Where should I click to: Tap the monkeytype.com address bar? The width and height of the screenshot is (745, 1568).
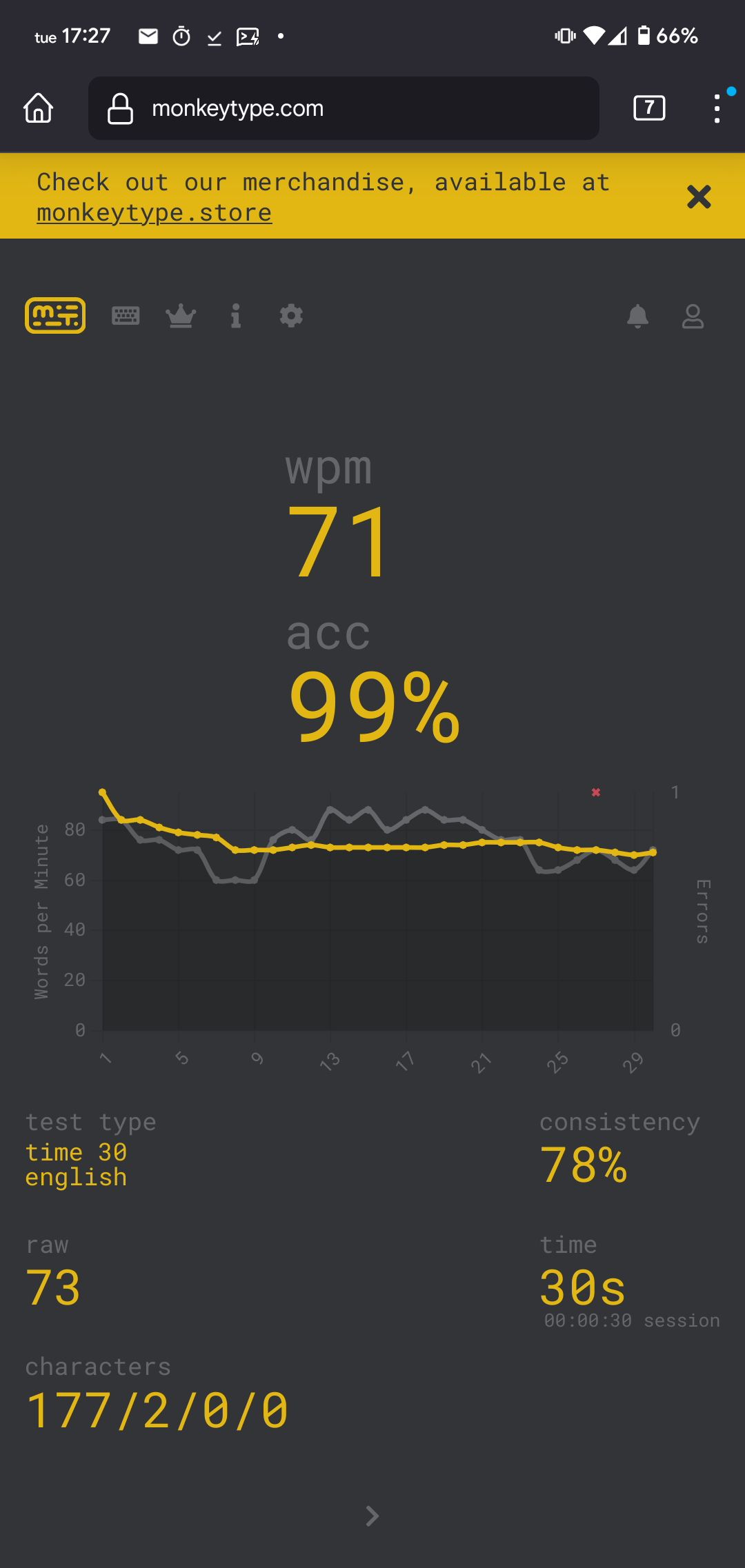[x=344, y=108]
